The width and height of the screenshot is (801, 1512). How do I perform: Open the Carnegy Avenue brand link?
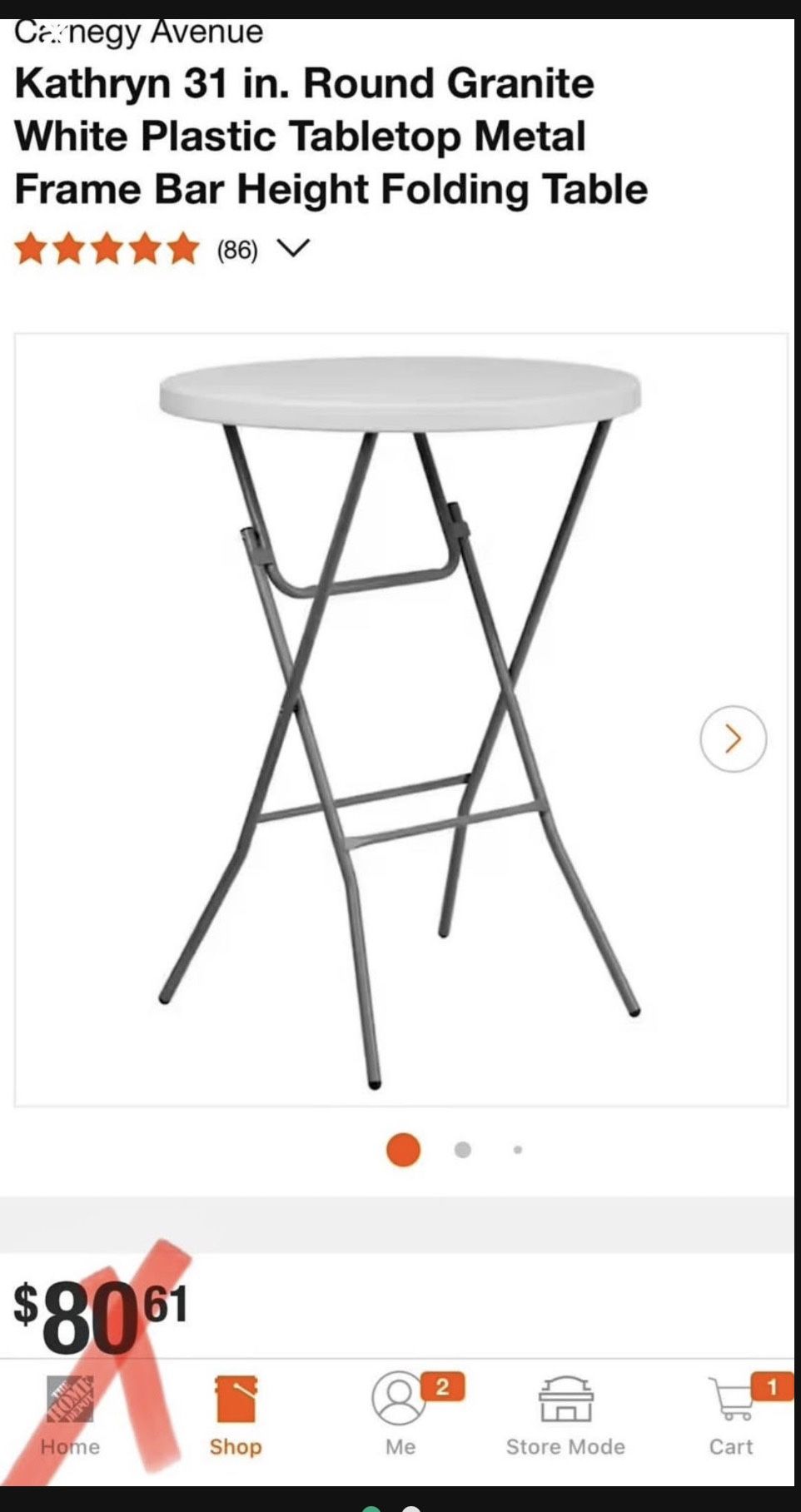[x=139, y=32]
